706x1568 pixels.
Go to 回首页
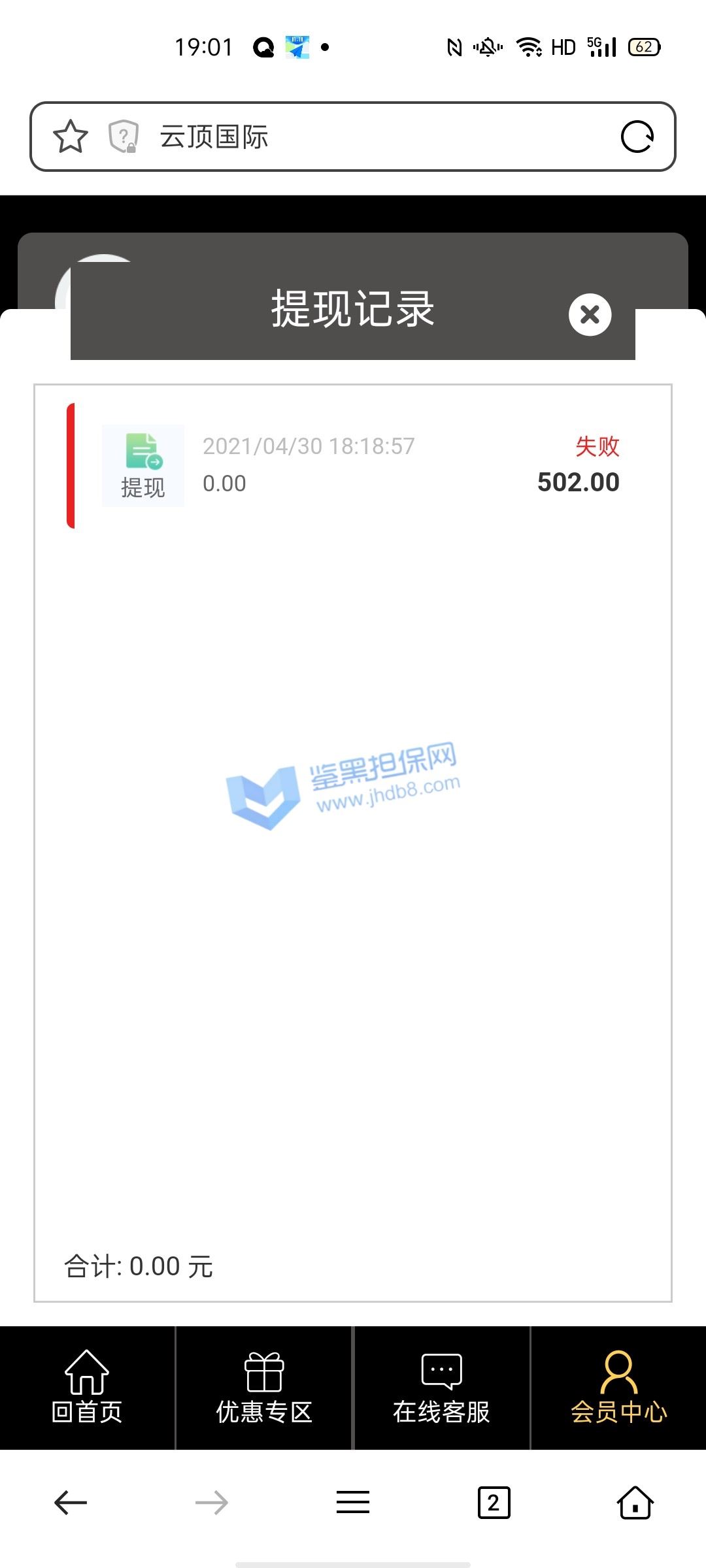click(x=87, y=1388)
